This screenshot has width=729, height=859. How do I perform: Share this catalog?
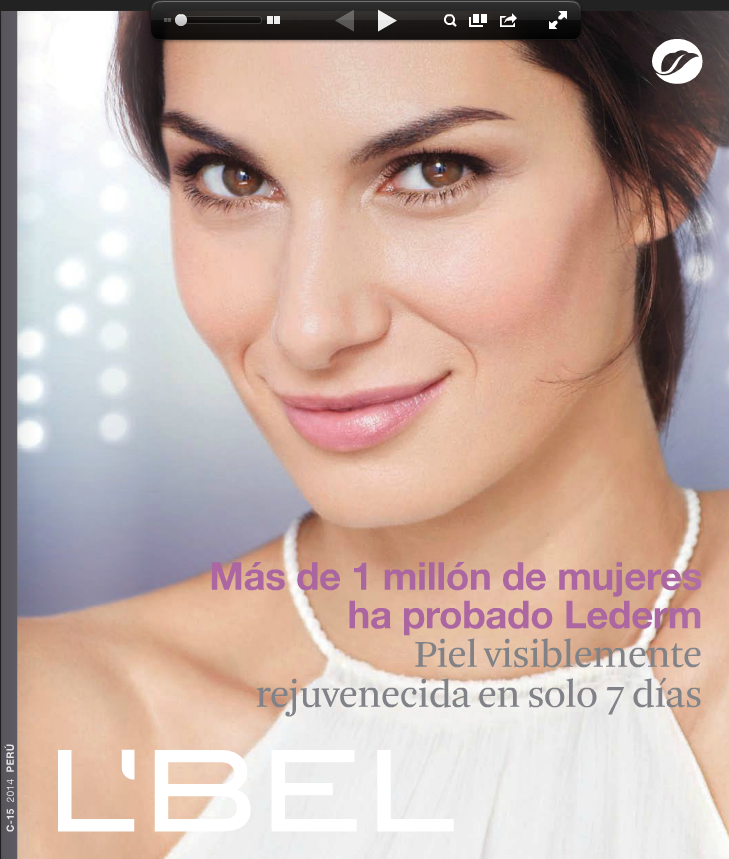[508, 20]
